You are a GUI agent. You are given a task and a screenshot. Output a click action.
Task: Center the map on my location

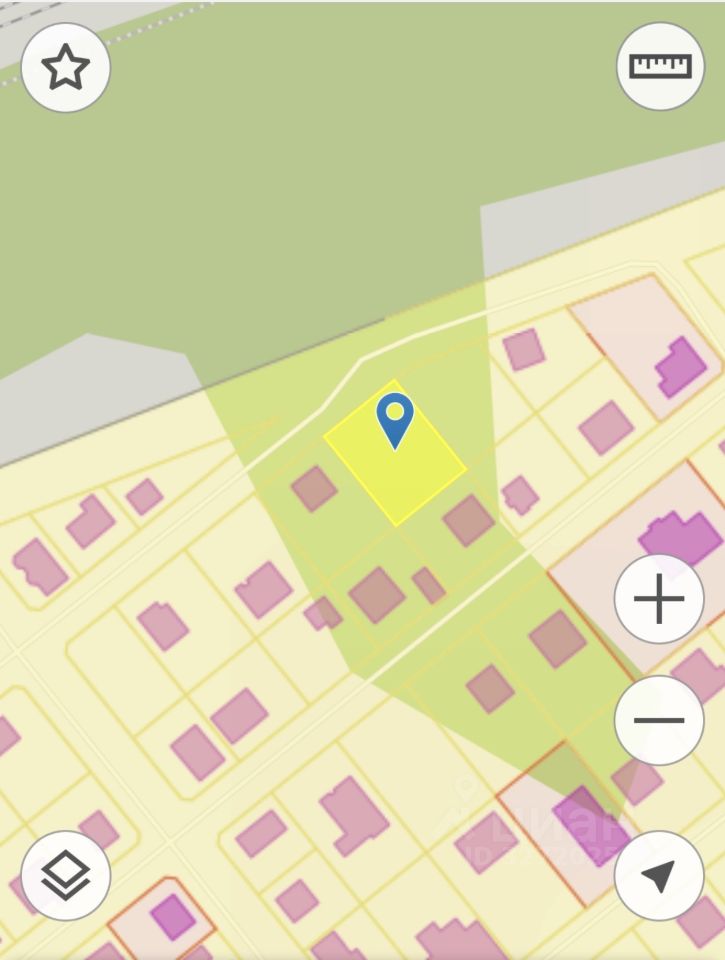coord(659,876)
